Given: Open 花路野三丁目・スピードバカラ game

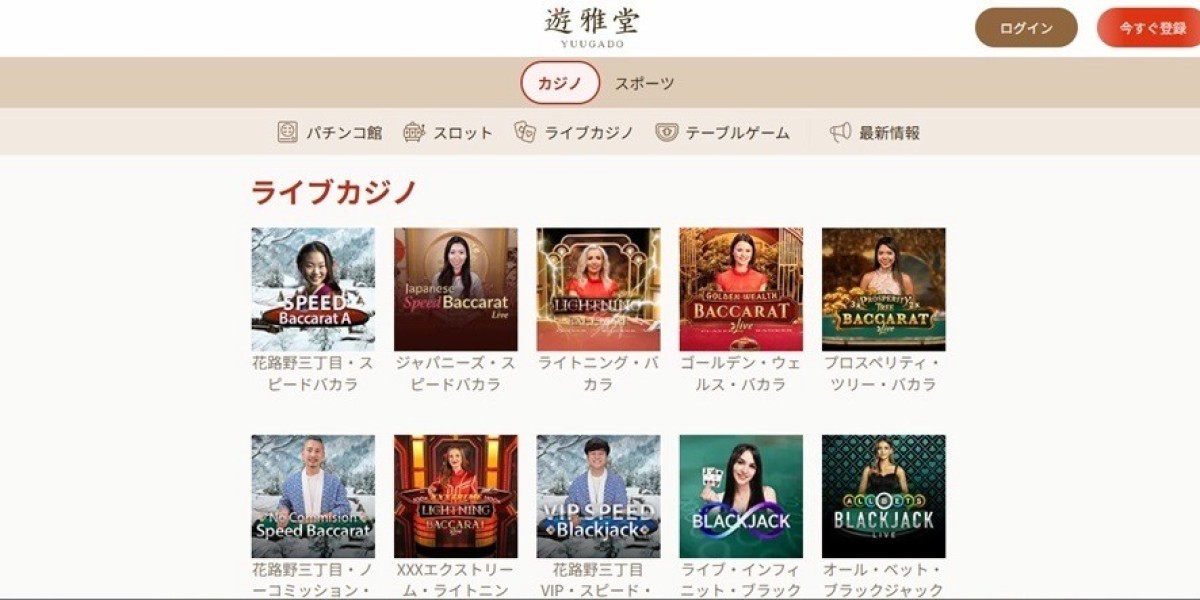Looking at the screenshot, I should point(313,289).
